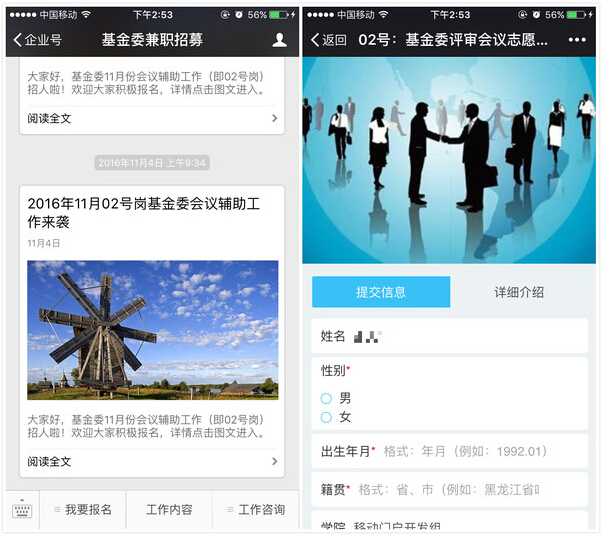Open the account profile icon
601x538 pixels.
[279, 39]
